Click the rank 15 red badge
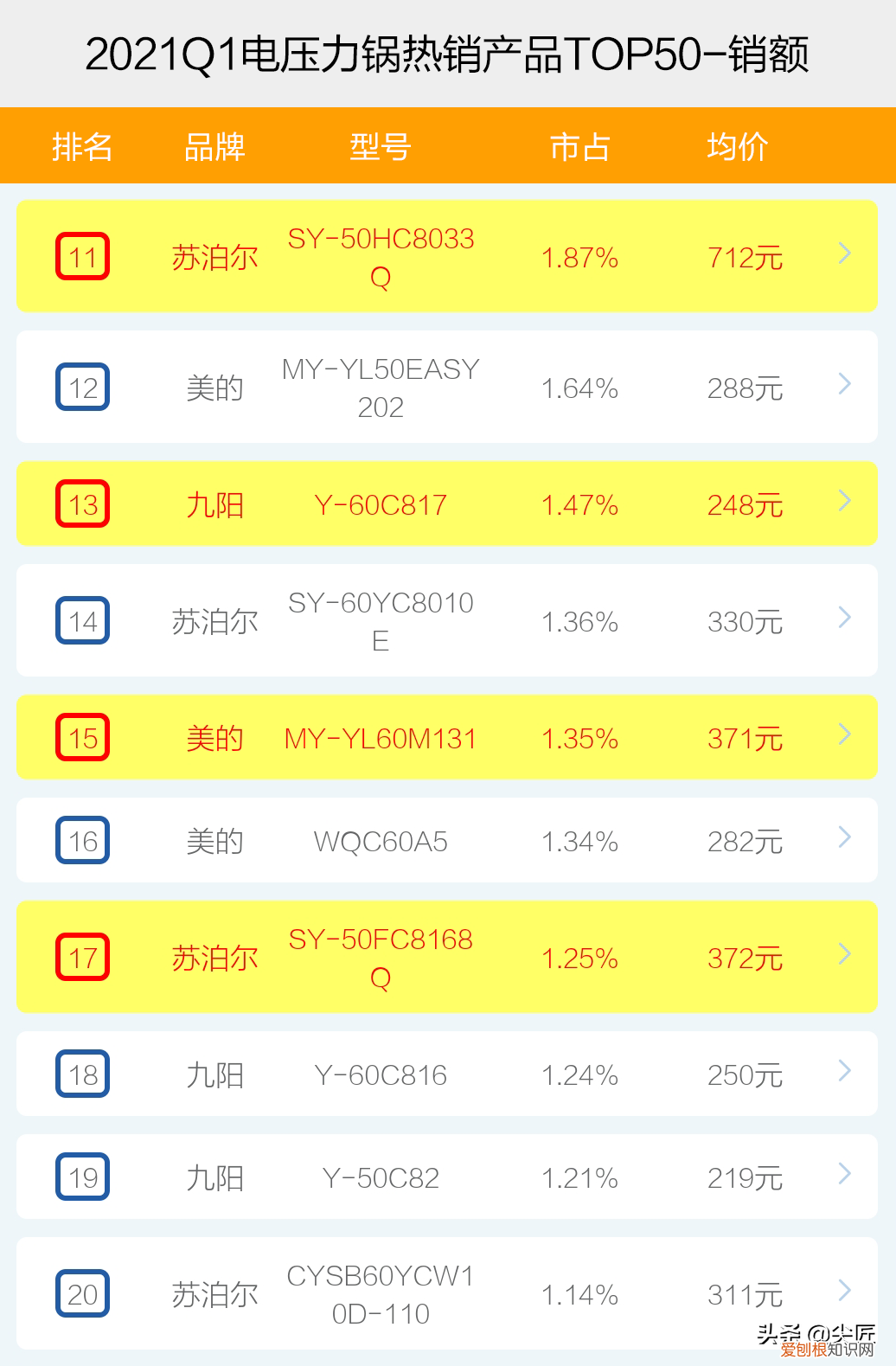This screenshot has height=1366, width=896. (x=82, y=738)
